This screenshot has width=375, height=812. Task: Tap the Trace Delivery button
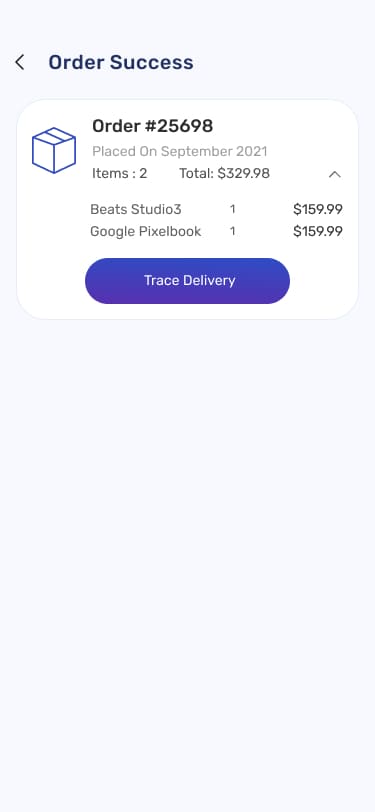point(188,281)
